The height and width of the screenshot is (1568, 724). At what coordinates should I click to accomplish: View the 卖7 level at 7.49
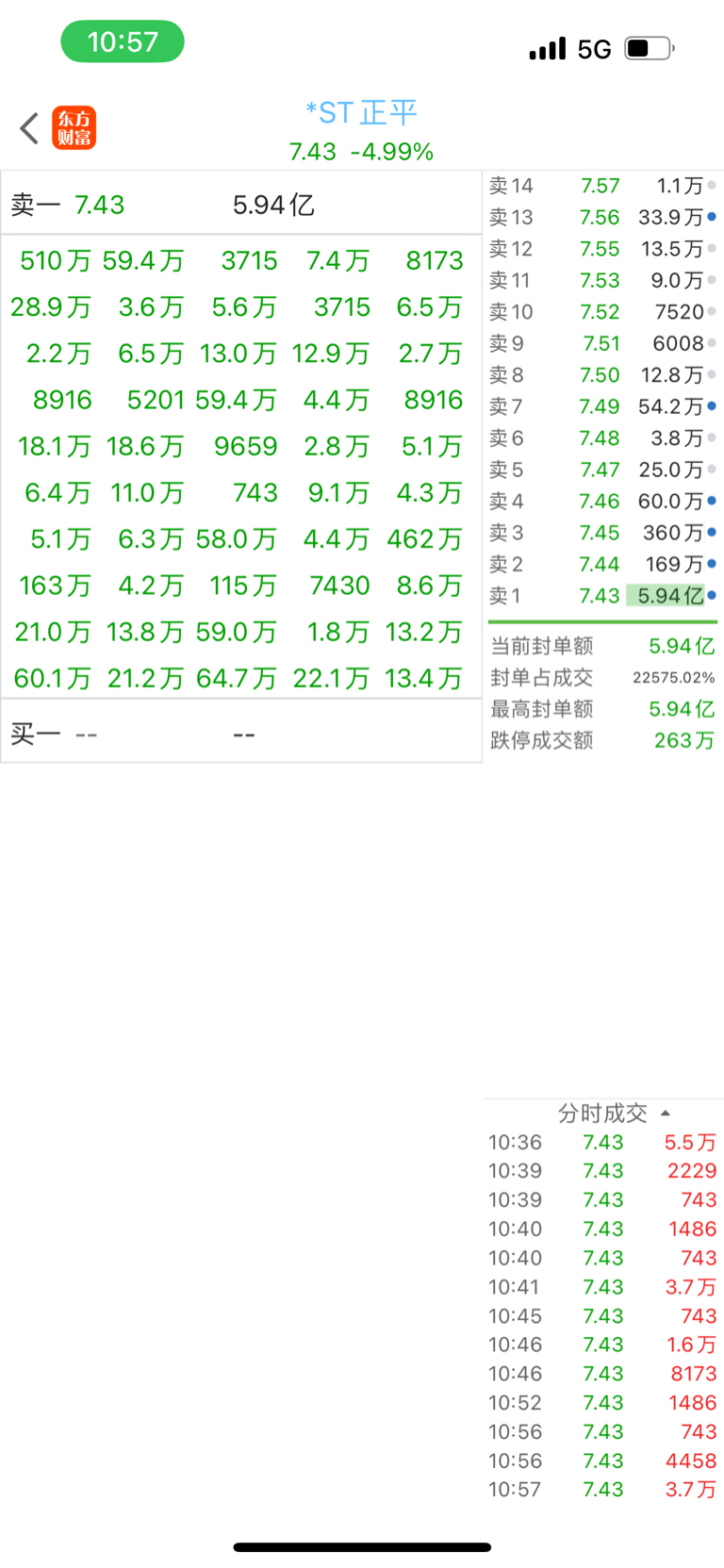[601, 406]
